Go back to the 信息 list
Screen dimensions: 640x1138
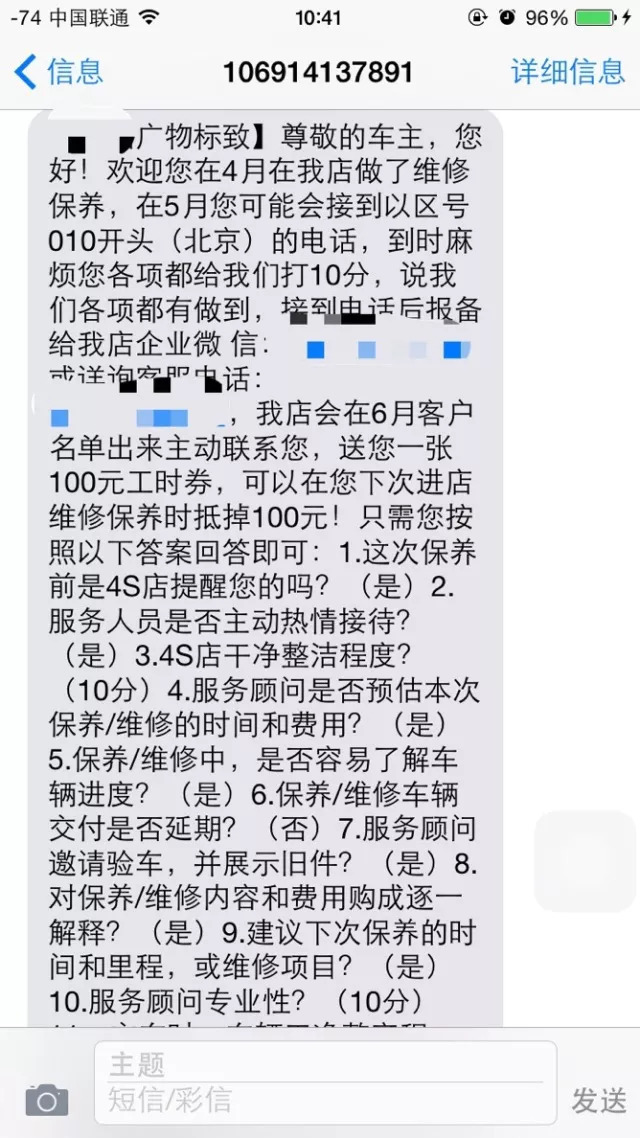point(58,72)
